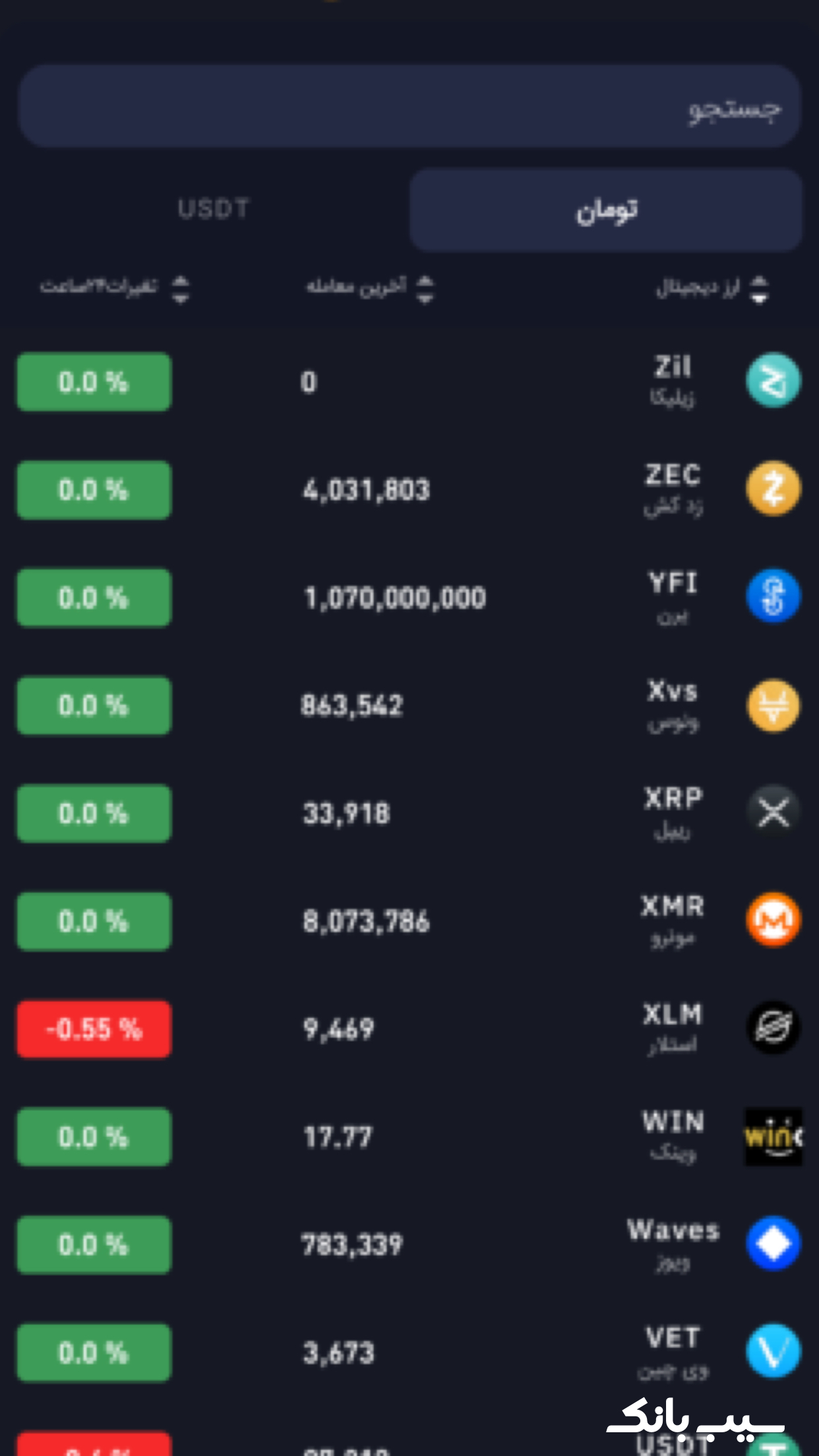Sort by آخرین معامله column
Screen dimensions: 819x1456
point(369,288)
